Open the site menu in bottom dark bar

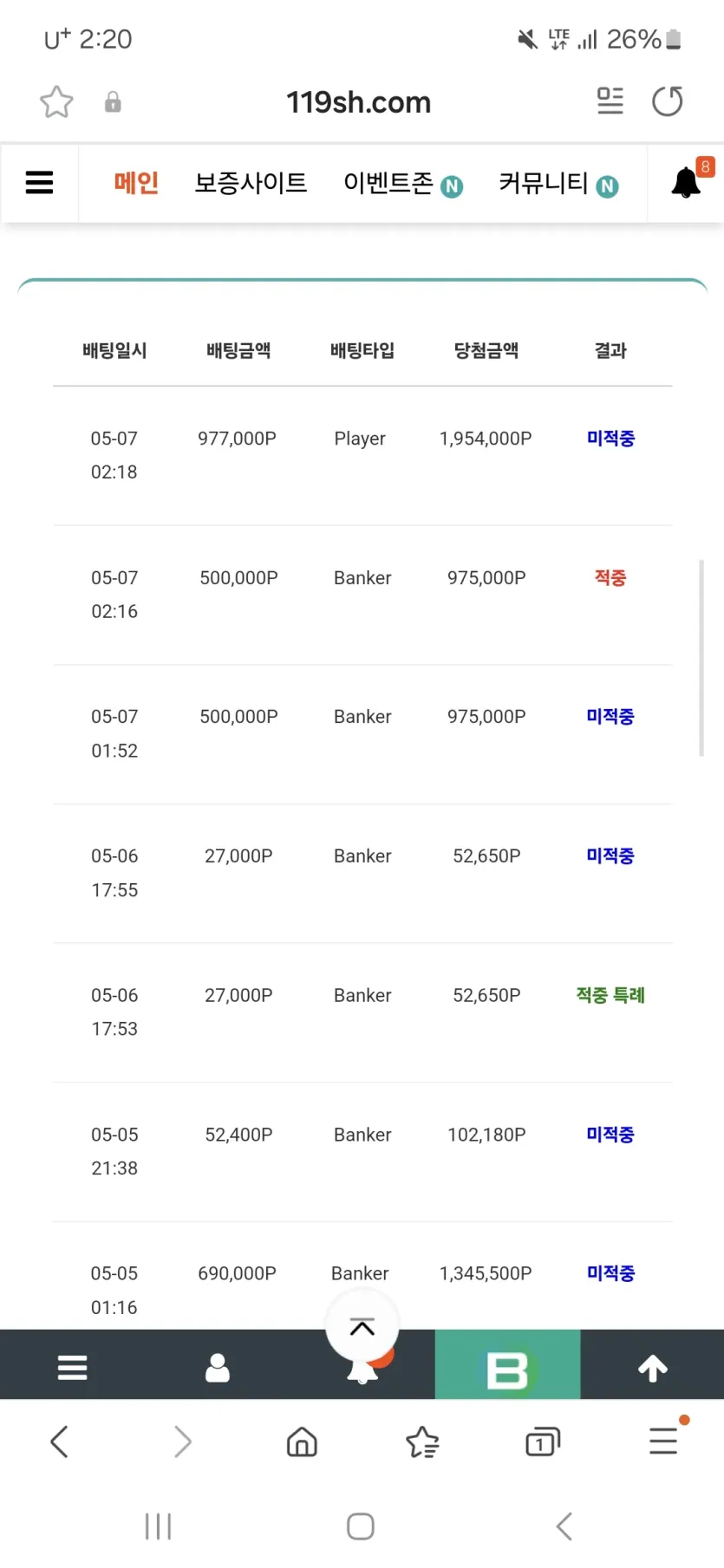click(x=73, y=1367)
